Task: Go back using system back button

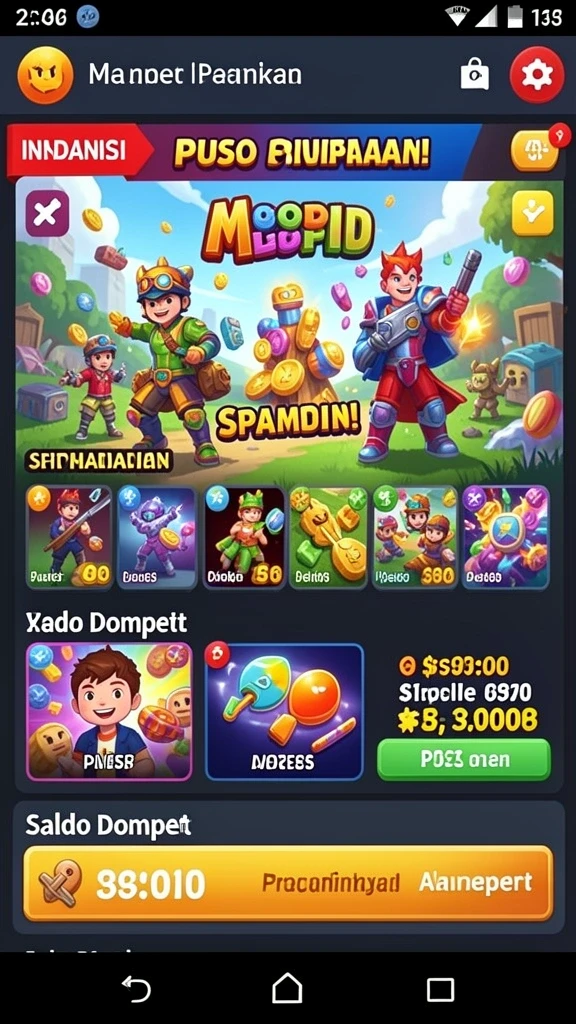Action: coord(136,989)
